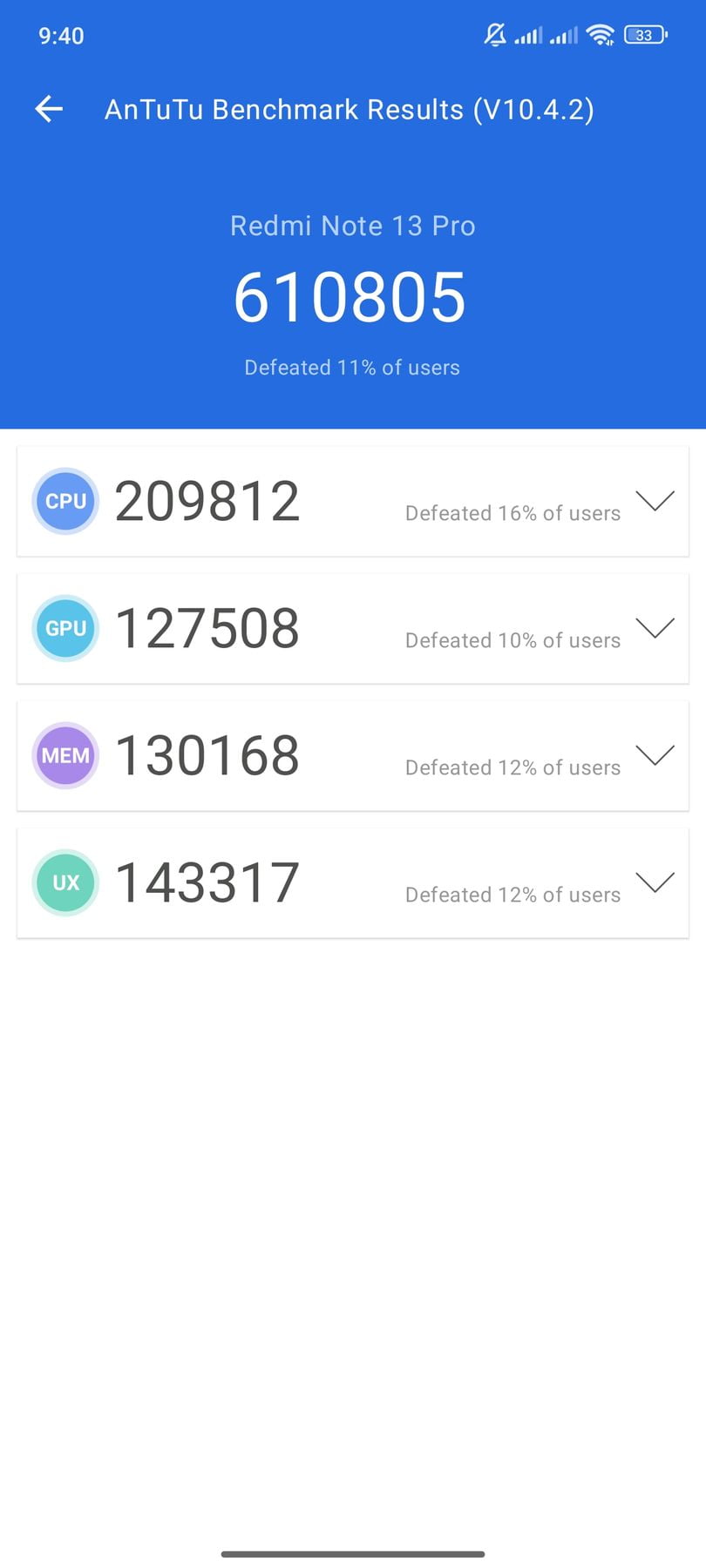Tap the back arrow icon
The width and height of the screenshot is (706, 1568).
(x=49, y=109)
